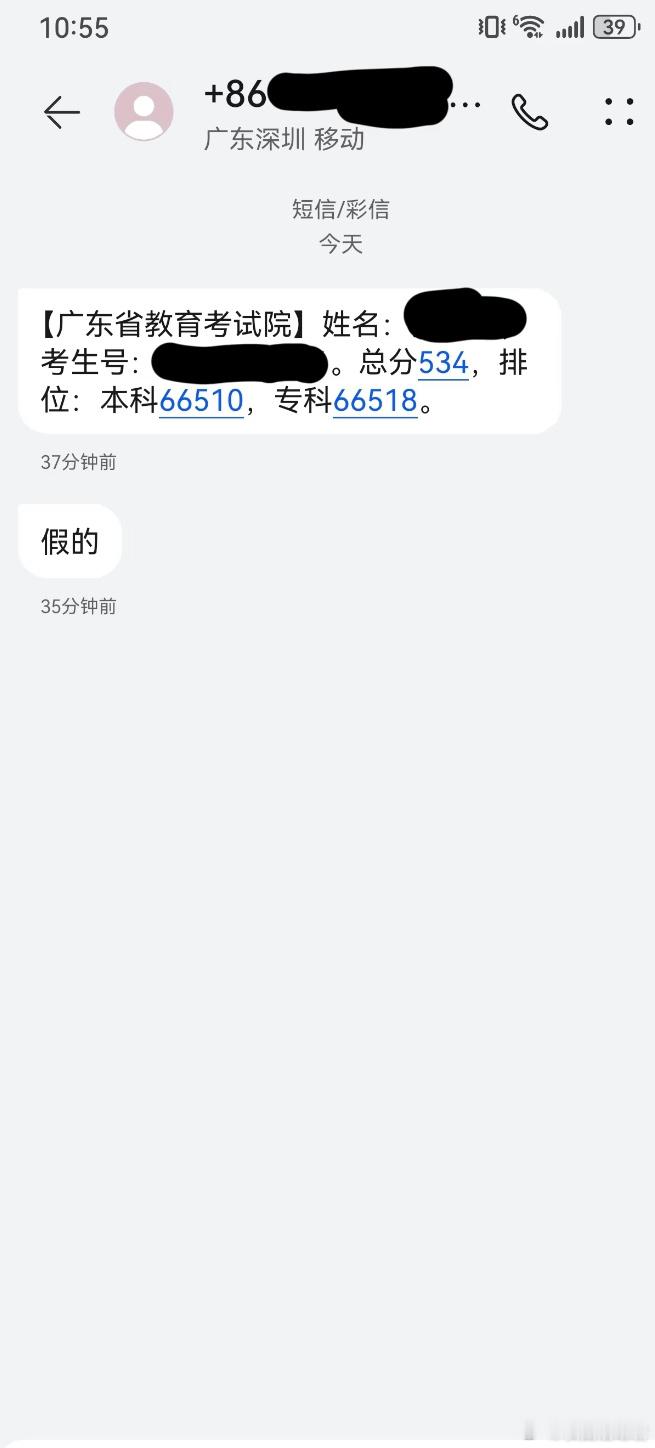
Task: Tap the underlined rank 66518
Action: point(375,401)
